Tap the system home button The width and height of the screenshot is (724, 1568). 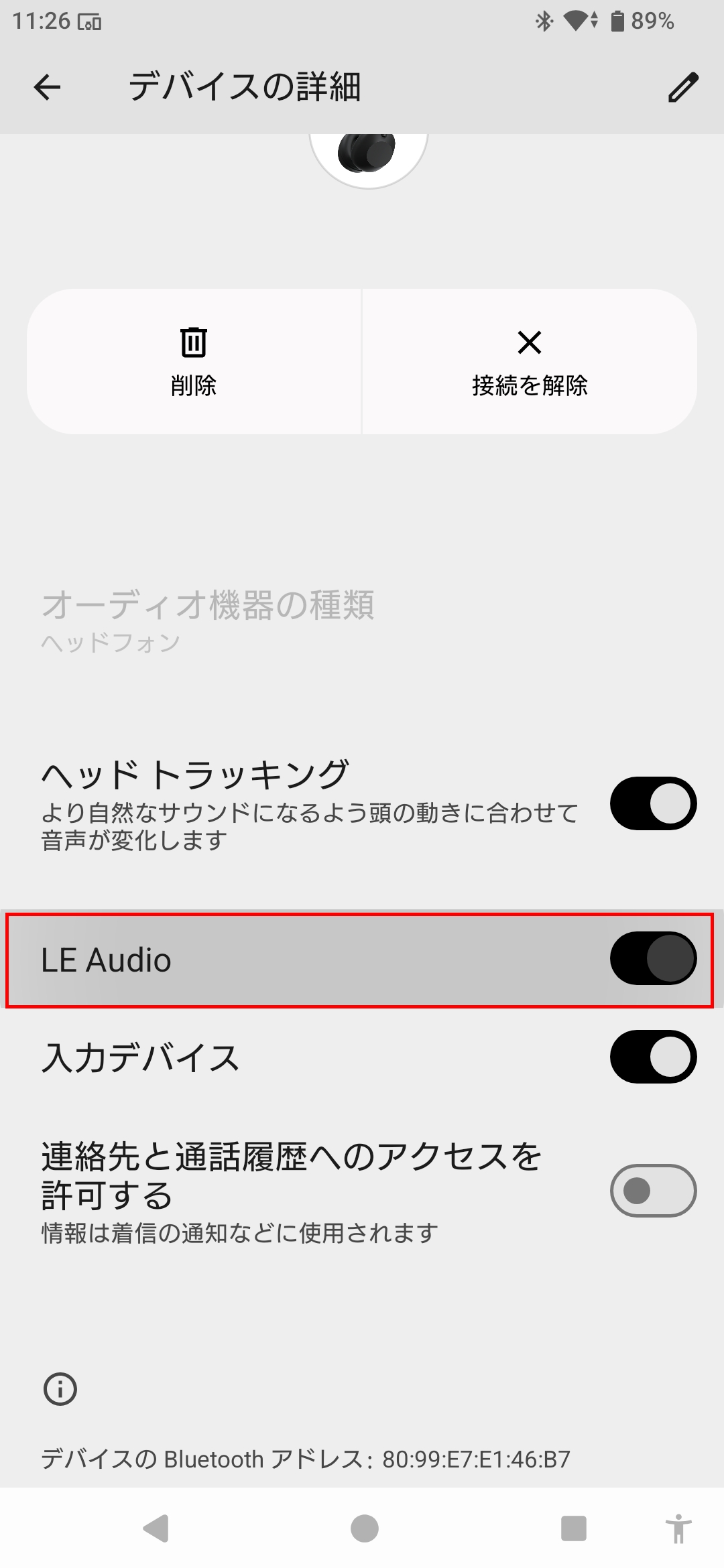(x=365, y=1528)
